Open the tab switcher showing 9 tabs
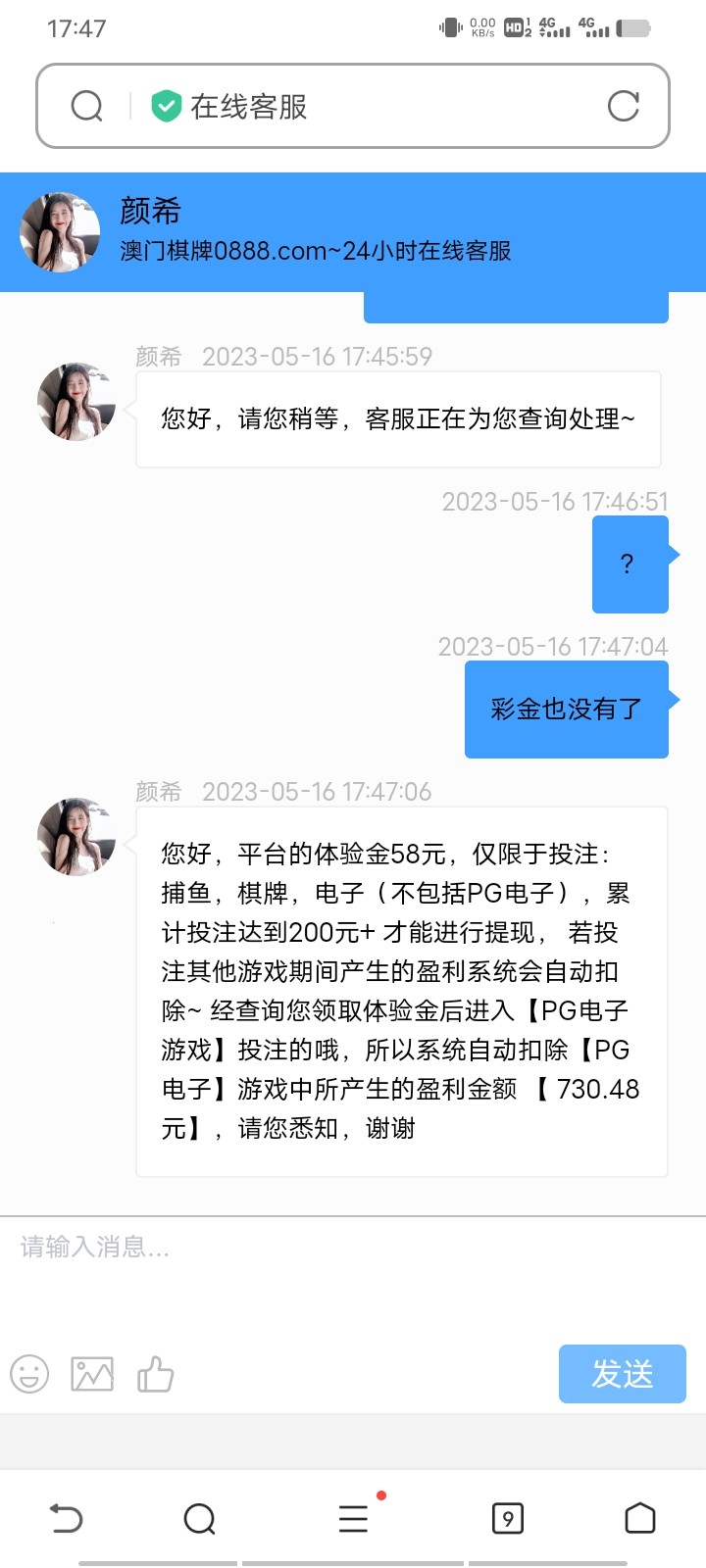Screen dimensions: 706x1568 point(508,1519)
